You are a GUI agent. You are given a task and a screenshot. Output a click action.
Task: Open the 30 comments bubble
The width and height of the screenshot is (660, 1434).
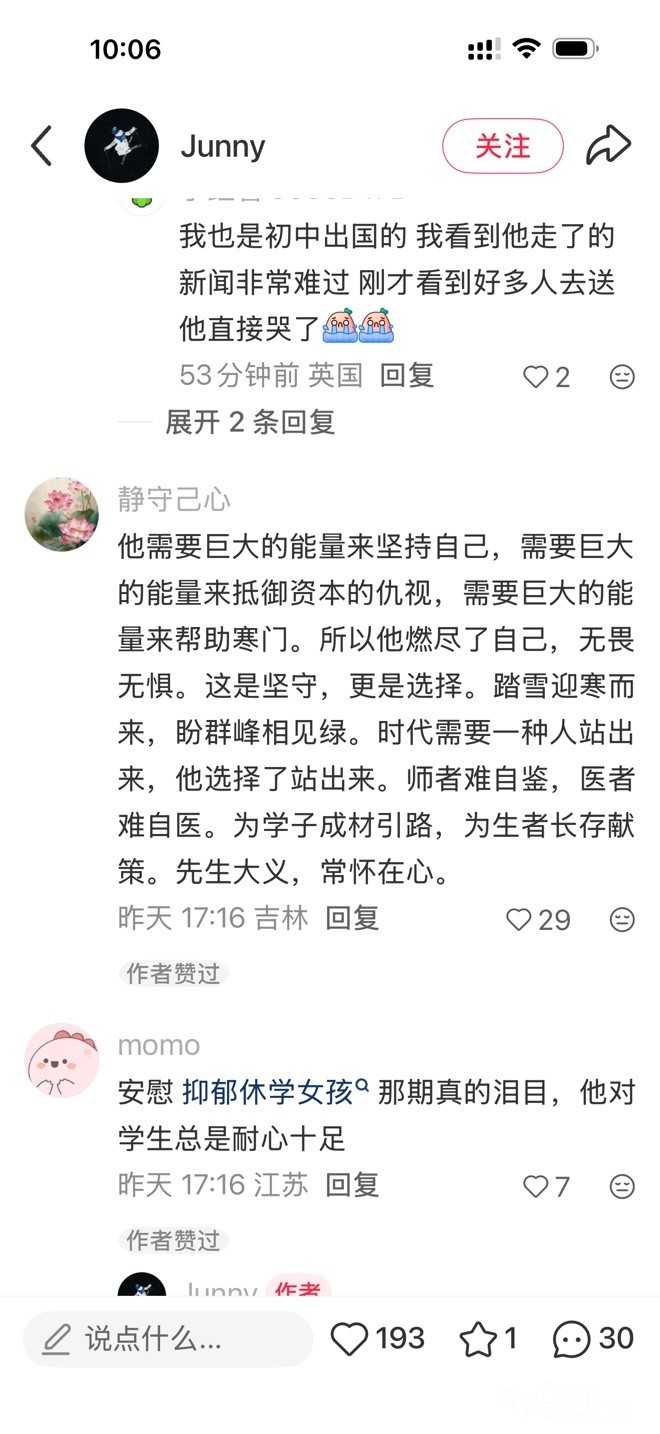pos(571,1339)
